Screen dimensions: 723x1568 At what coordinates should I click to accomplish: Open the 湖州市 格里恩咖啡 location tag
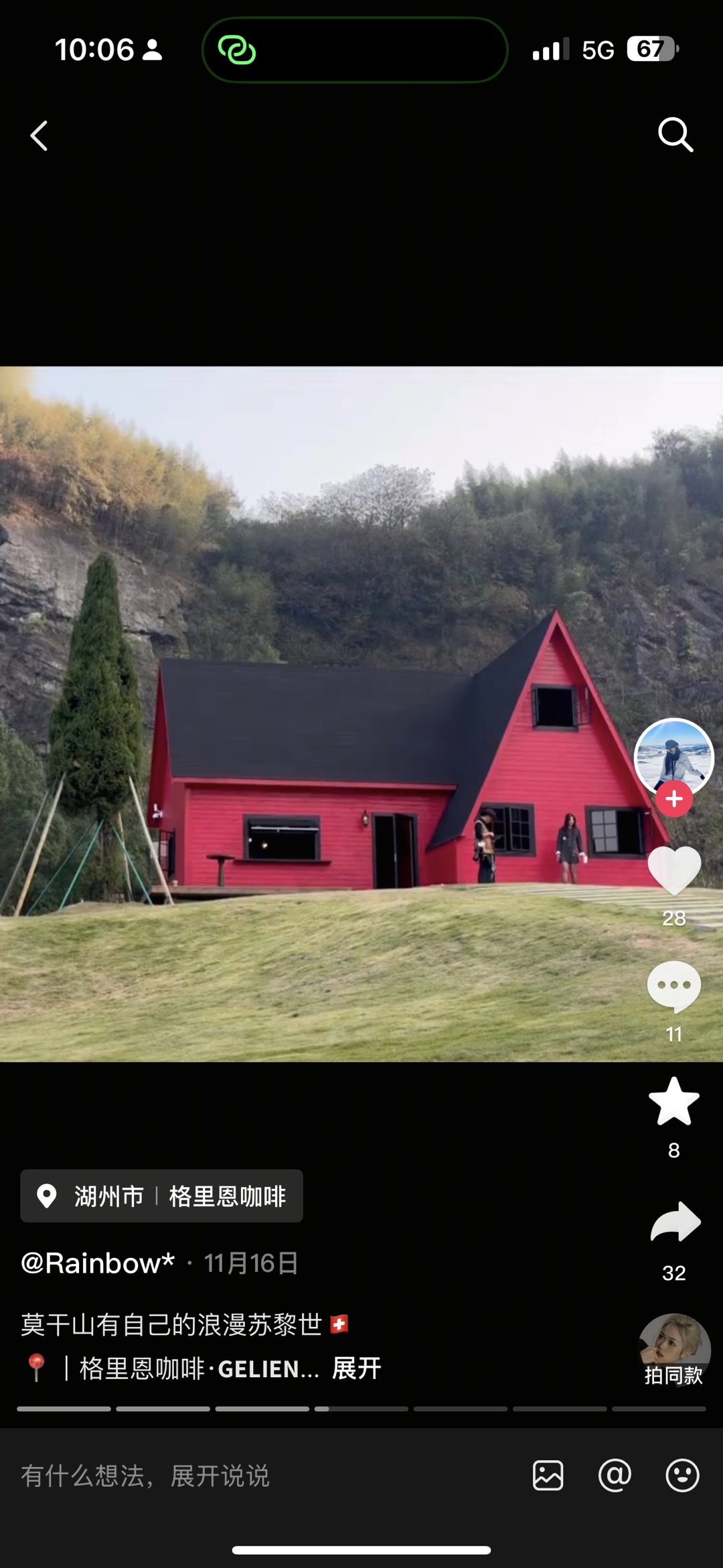[x=161, y=1196]
